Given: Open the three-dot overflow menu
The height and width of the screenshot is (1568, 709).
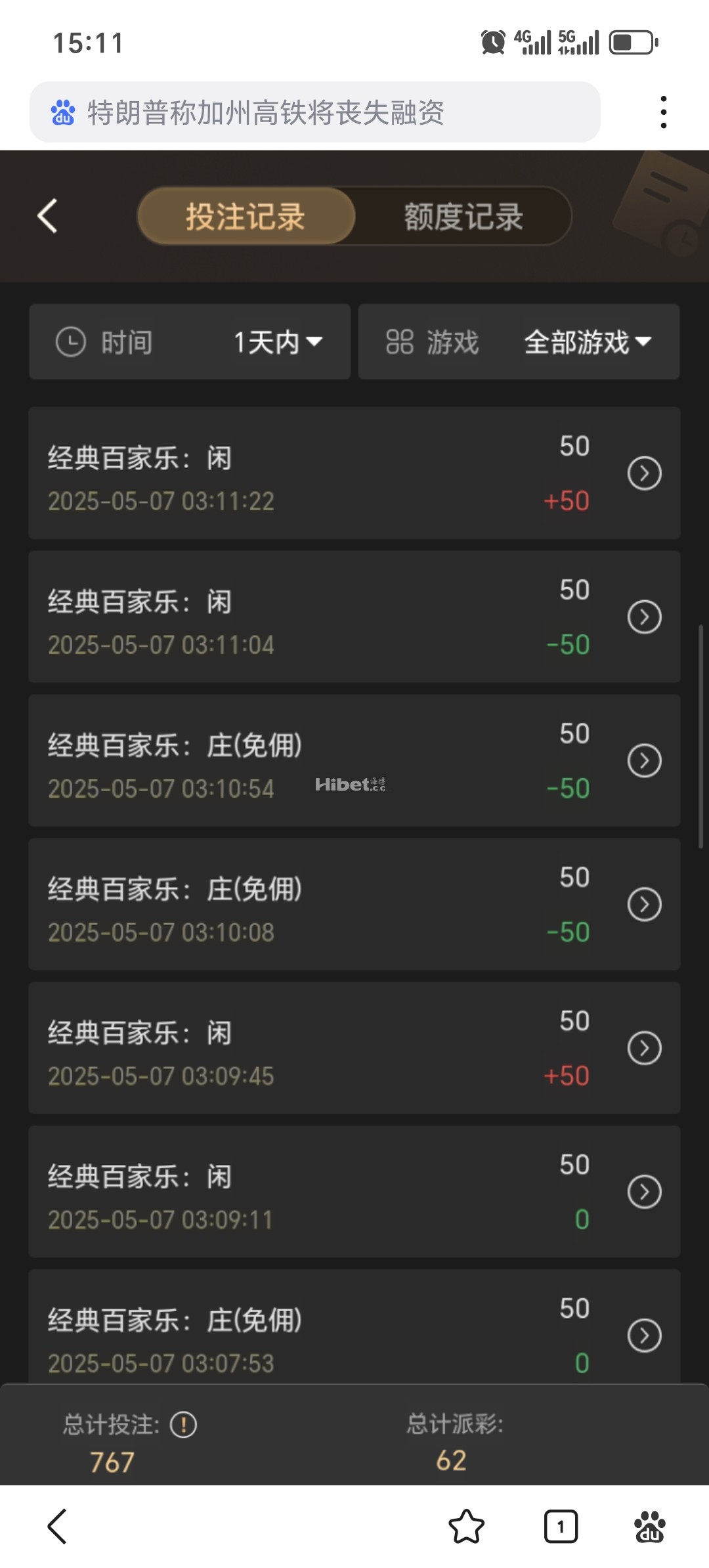Looking at the screenshot, I should pyautogui.click(x=664, y=112).
